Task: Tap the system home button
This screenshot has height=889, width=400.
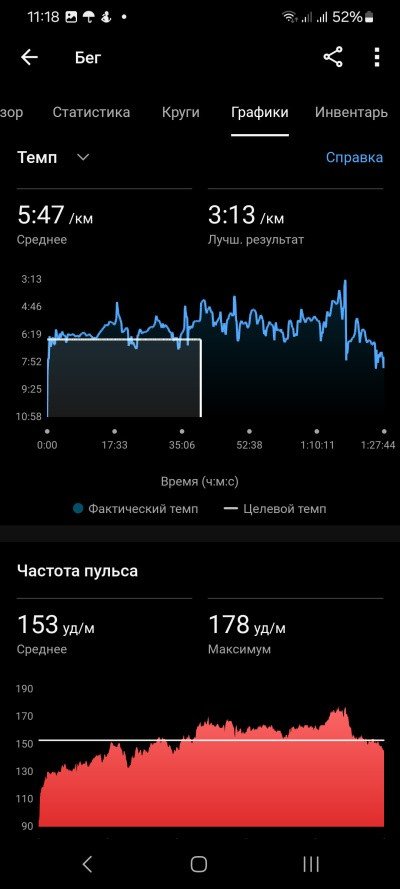Action: [x=199, y=864]
